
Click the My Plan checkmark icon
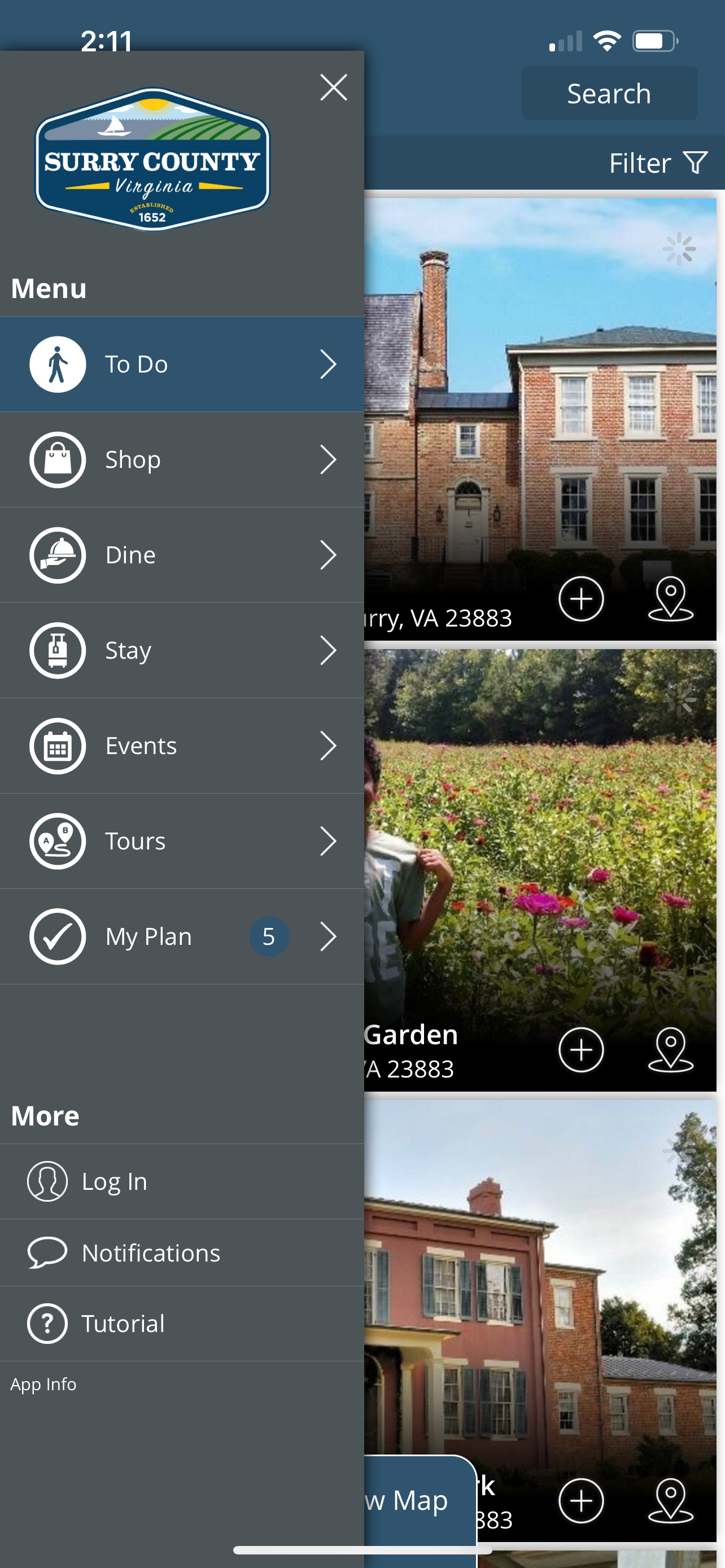click(x=57, y=936)
